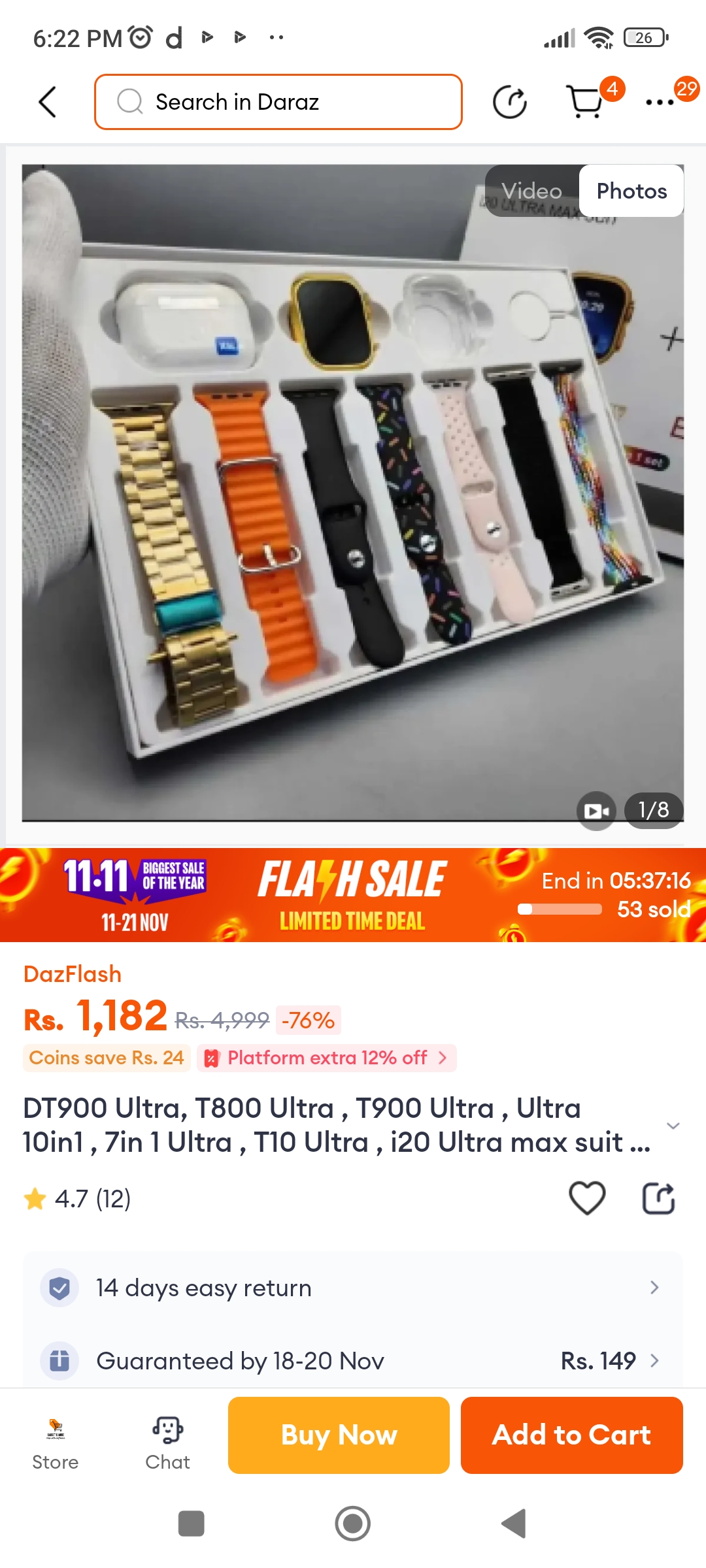Screen dimensions: 706x1568
Task: Add product to wishlist with heart
Action: tap(587, 1198)
